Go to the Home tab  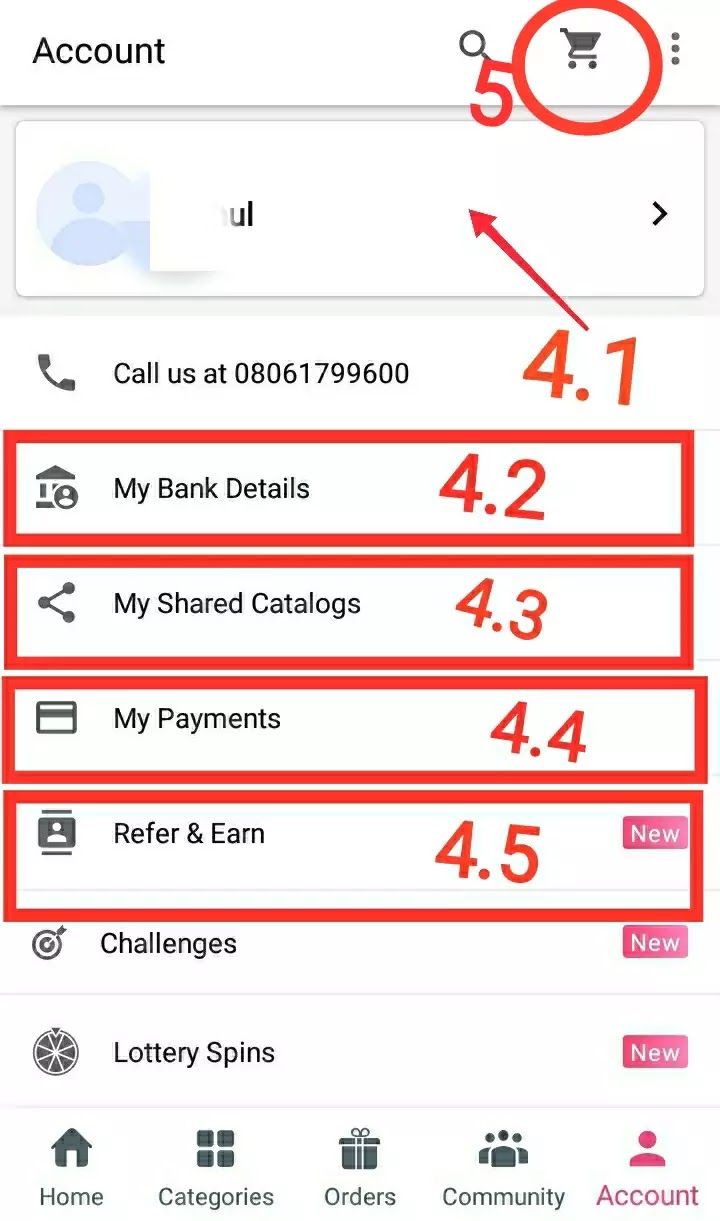[x=71, y=1166]
